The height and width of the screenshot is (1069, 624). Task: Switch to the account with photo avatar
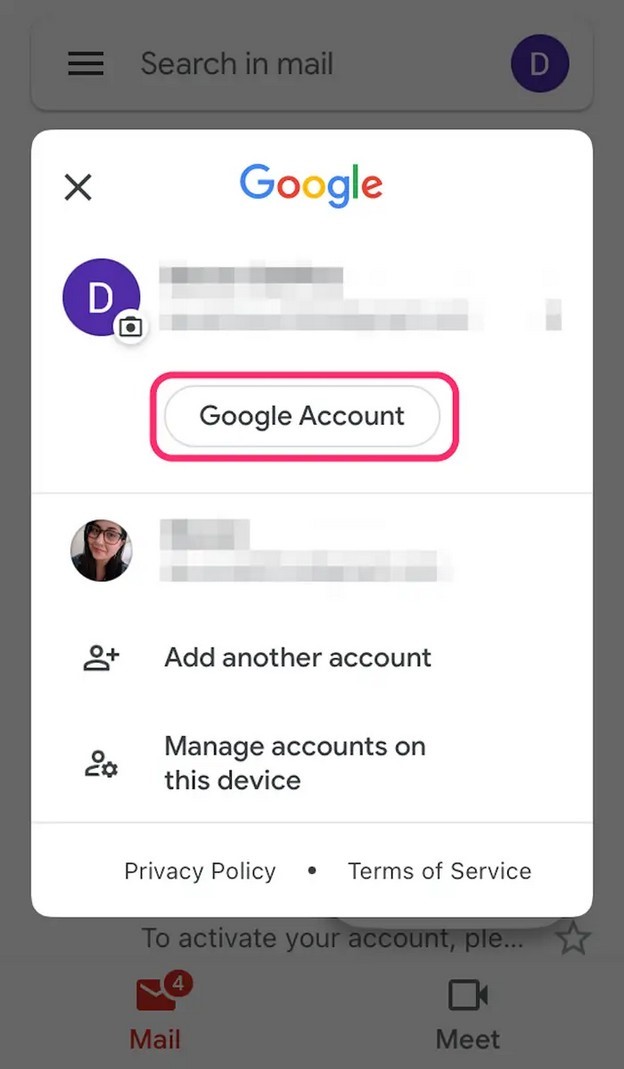[x=312, y=551]
